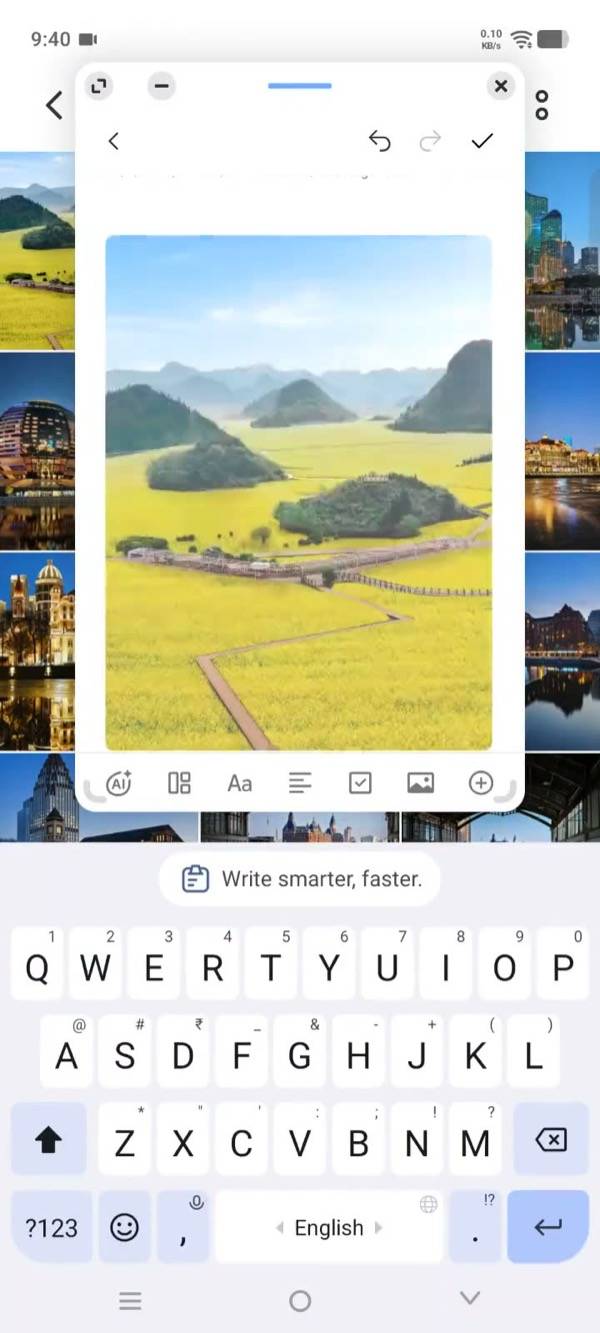Confirm note with the checkmark
Viewport: 600px width, 1333px height.
(x=482, y=141)
